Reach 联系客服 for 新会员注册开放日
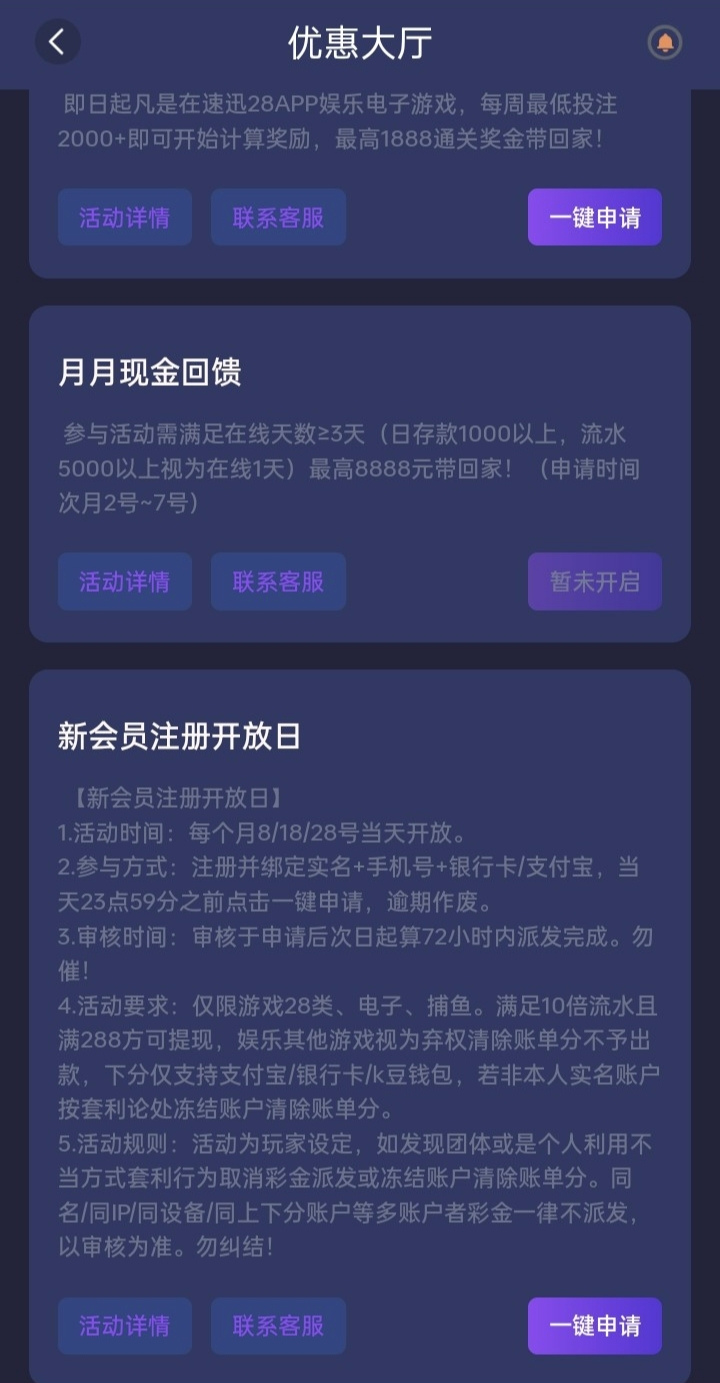The width and height of the screenshot is (720, 1383). (x=278, y=1326)
